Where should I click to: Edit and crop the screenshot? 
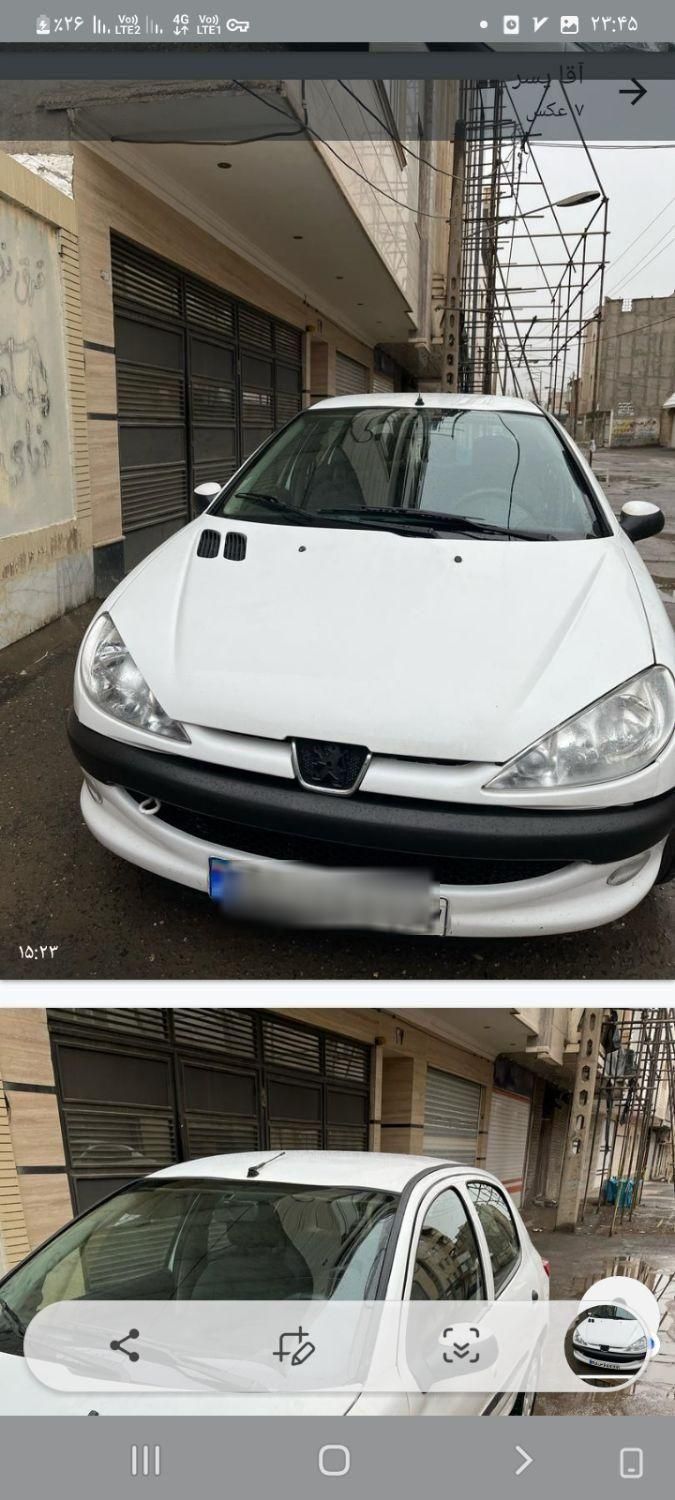pos(294,1346)
